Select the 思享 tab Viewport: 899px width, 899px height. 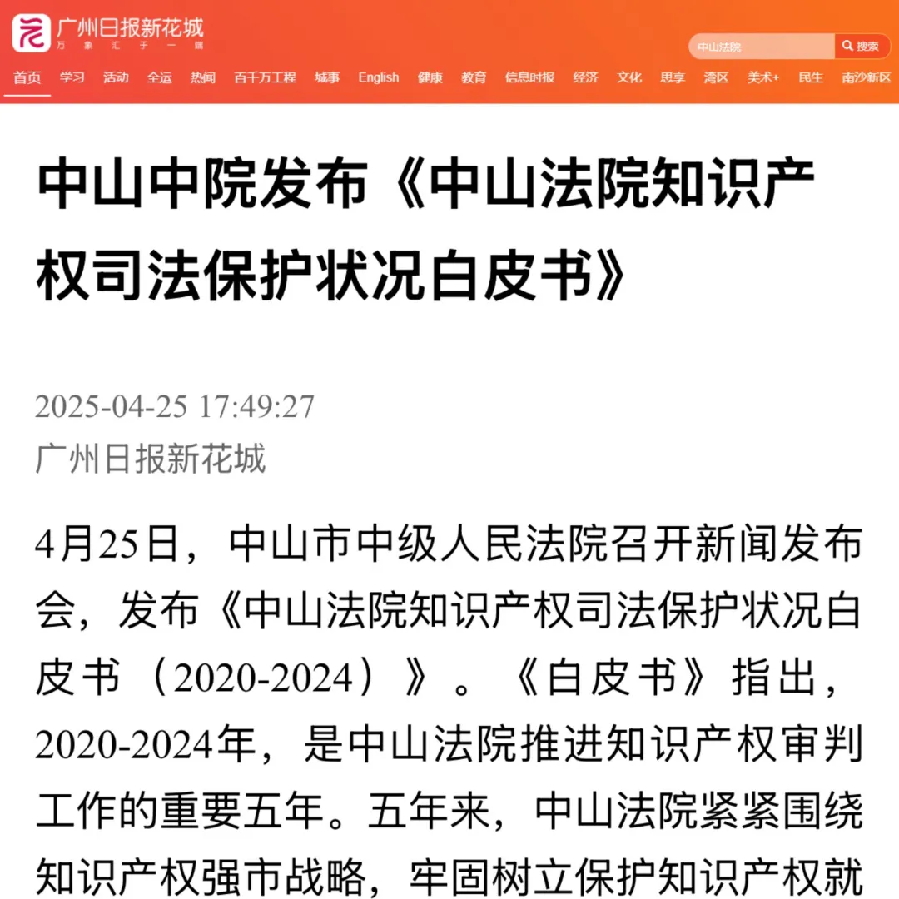tap(672, 77)
